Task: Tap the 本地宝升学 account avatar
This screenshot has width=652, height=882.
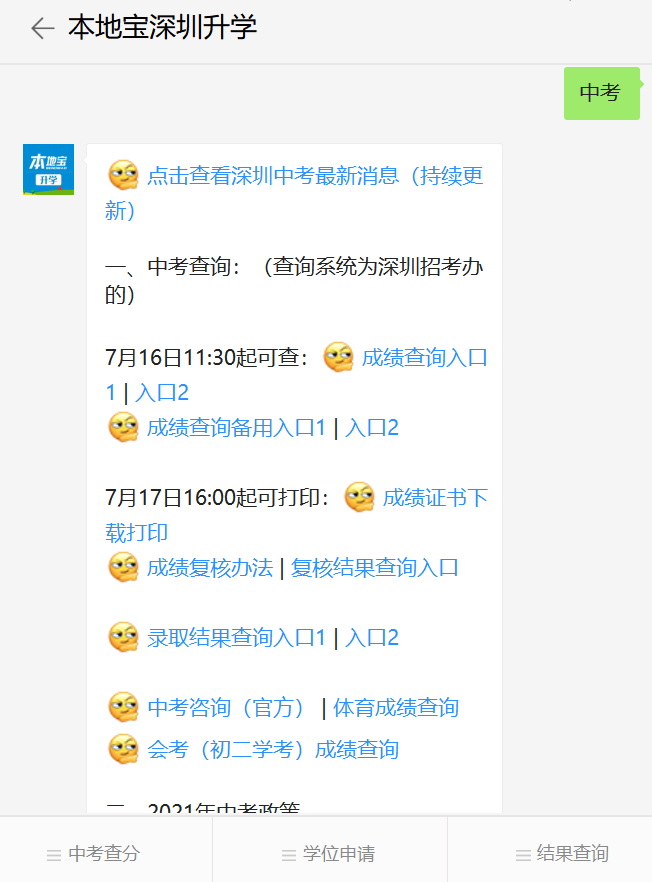Action: click(x=48, y=169)
